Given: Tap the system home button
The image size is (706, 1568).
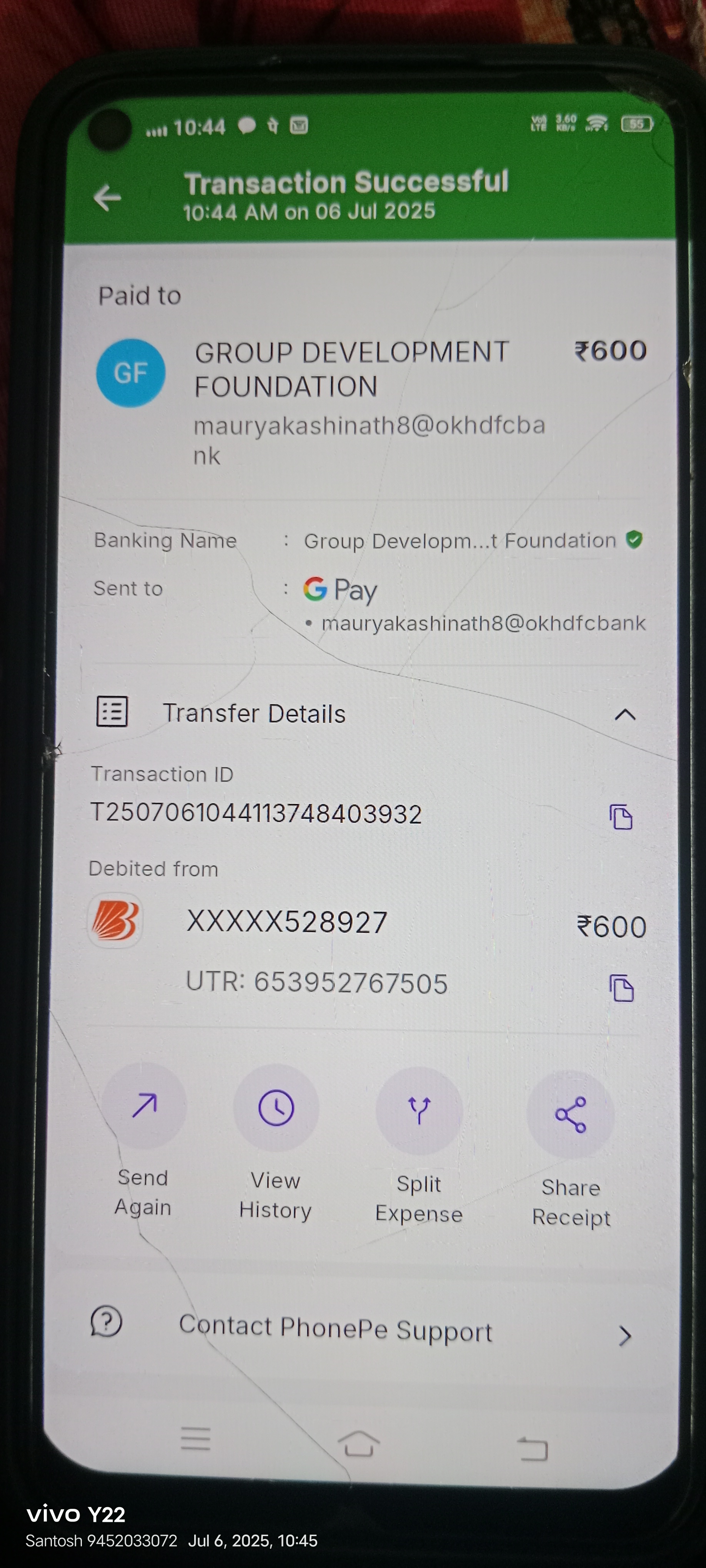Looking at the screenshot, I should point(358,1444).
